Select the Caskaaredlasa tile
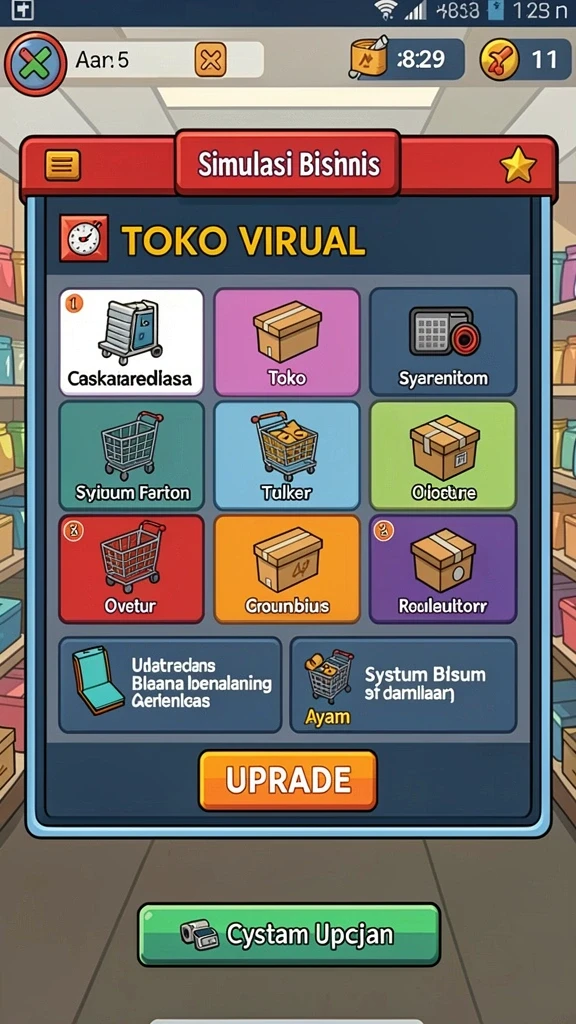The height and width of the screenshot is (1024, 576). click(x=131, y=342)
